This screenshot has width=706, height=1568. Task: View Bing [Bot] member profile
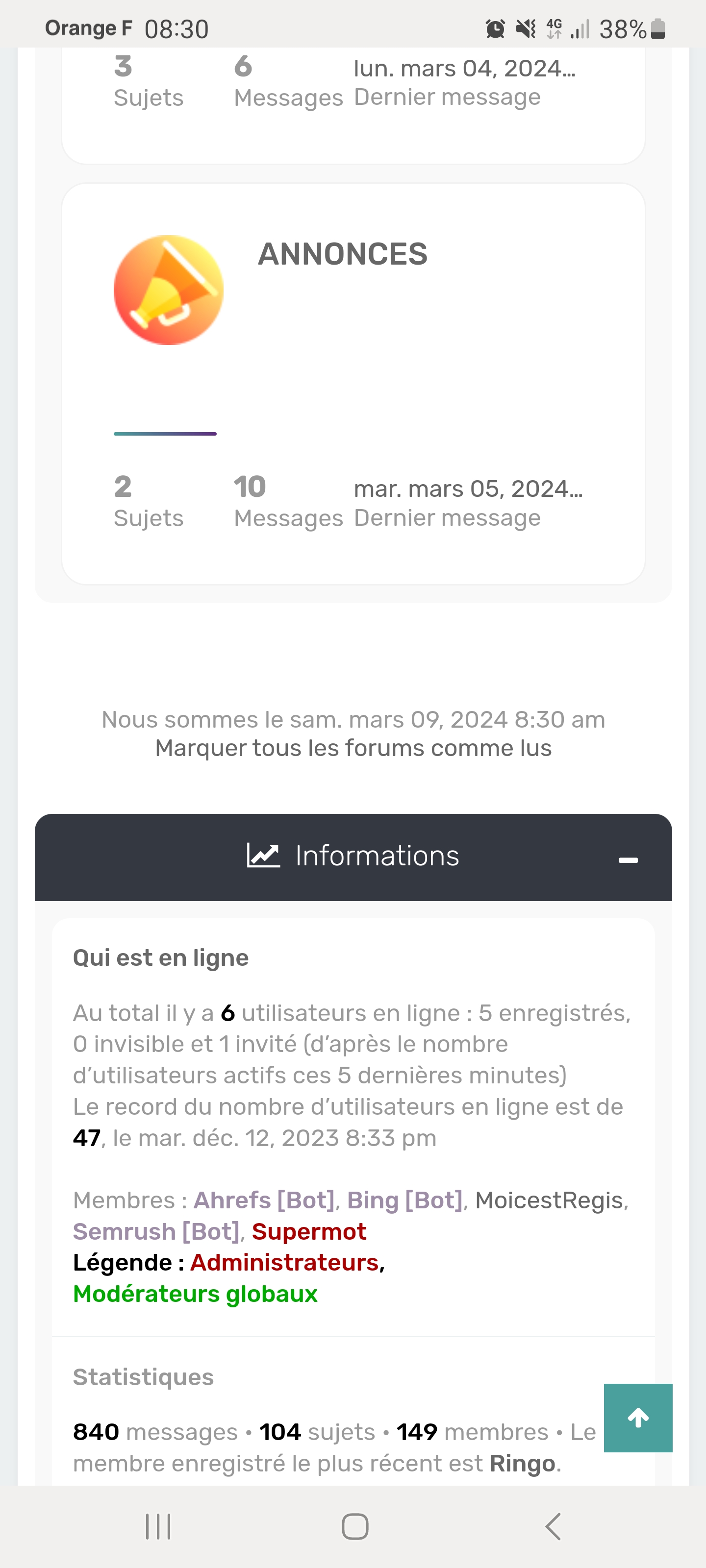point(404,1200)
